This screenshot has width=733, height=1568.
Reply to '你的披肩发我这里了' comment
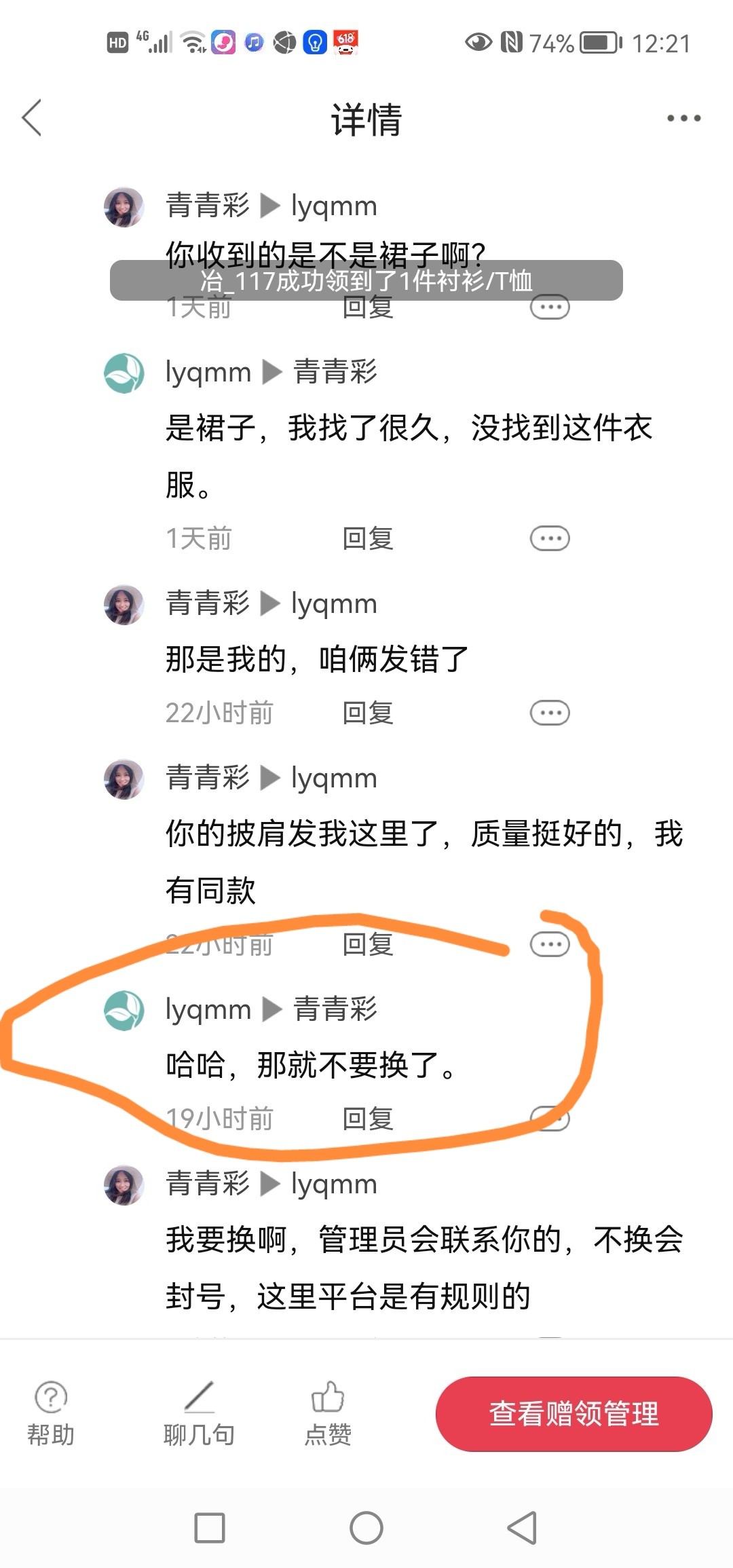click(367, 945)
